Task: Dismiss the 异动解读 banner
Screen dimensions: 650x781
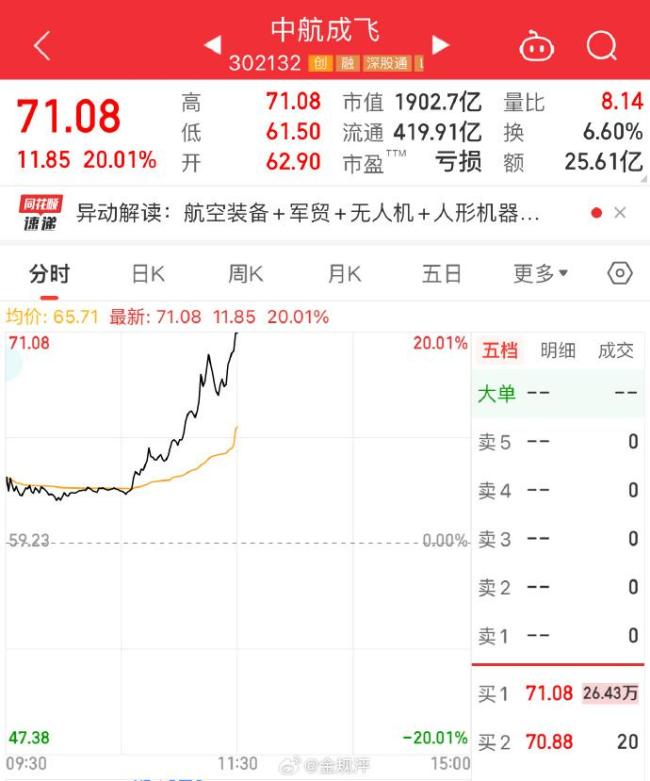Action: (620, 213)
